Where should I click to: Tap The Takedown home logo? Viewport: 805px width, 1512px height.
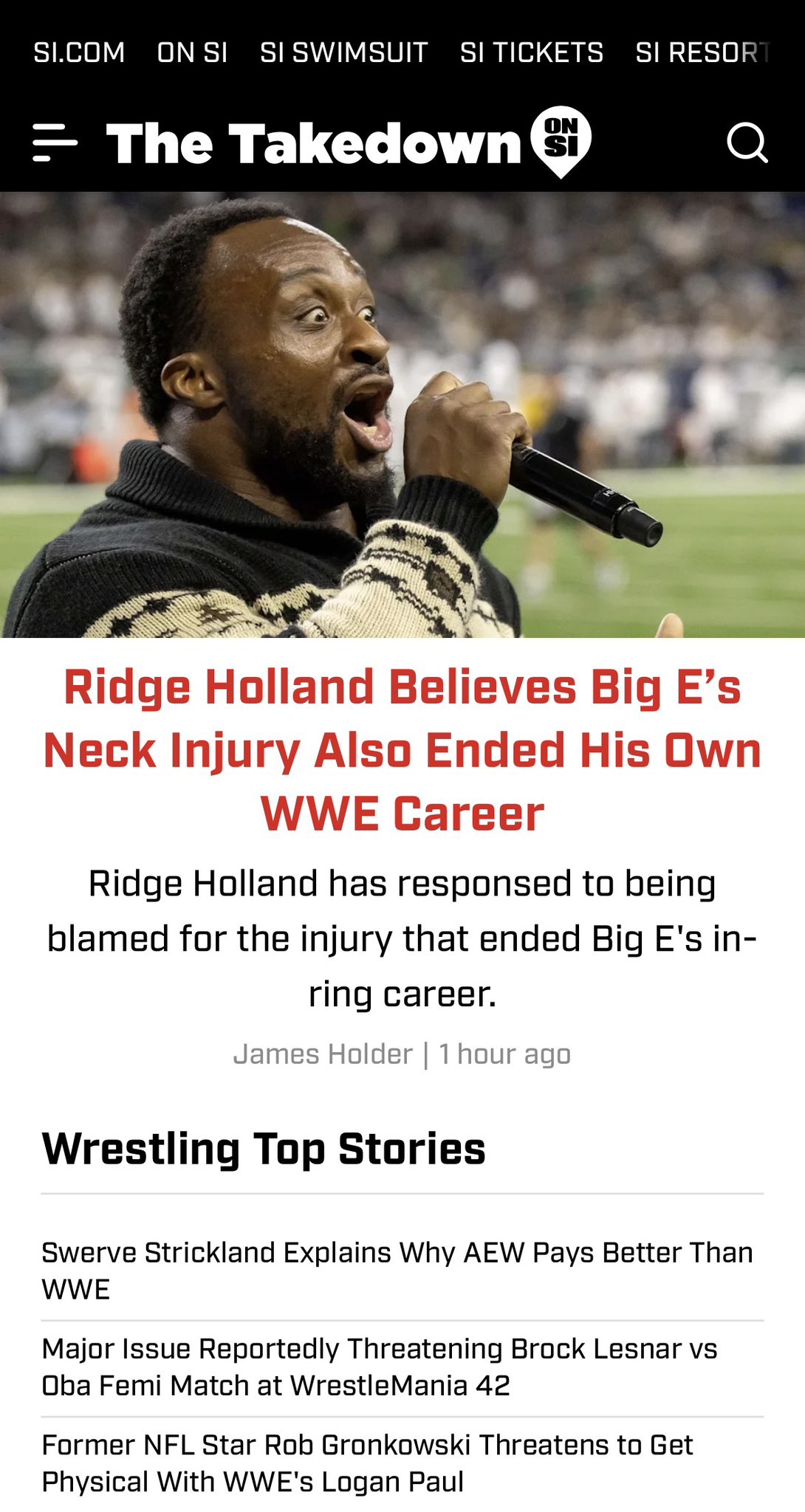(x=347, y=142)
